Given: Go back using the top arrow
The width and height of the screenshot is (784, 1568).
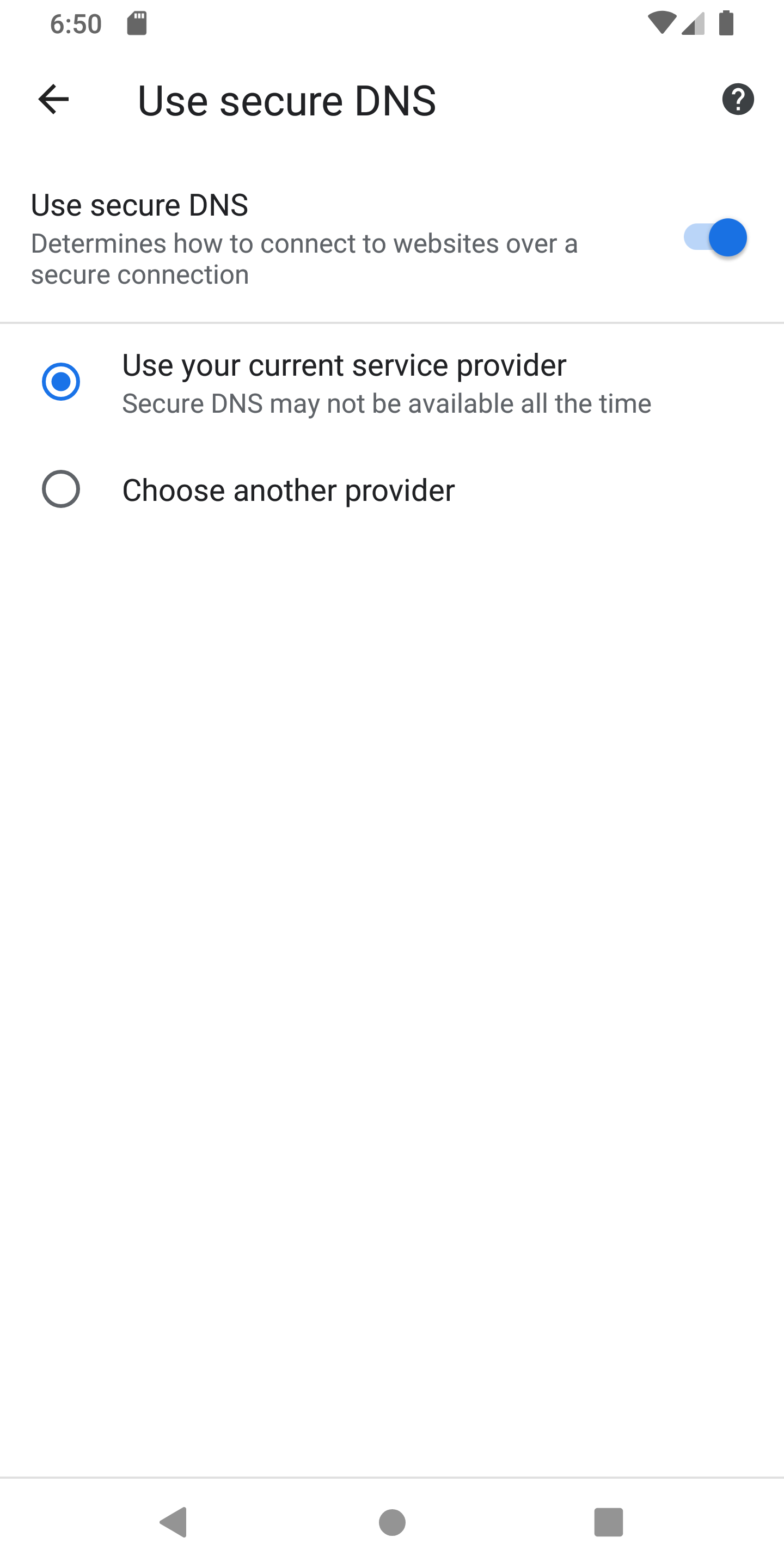Looking at the screenshot, I should click(53, 99).
